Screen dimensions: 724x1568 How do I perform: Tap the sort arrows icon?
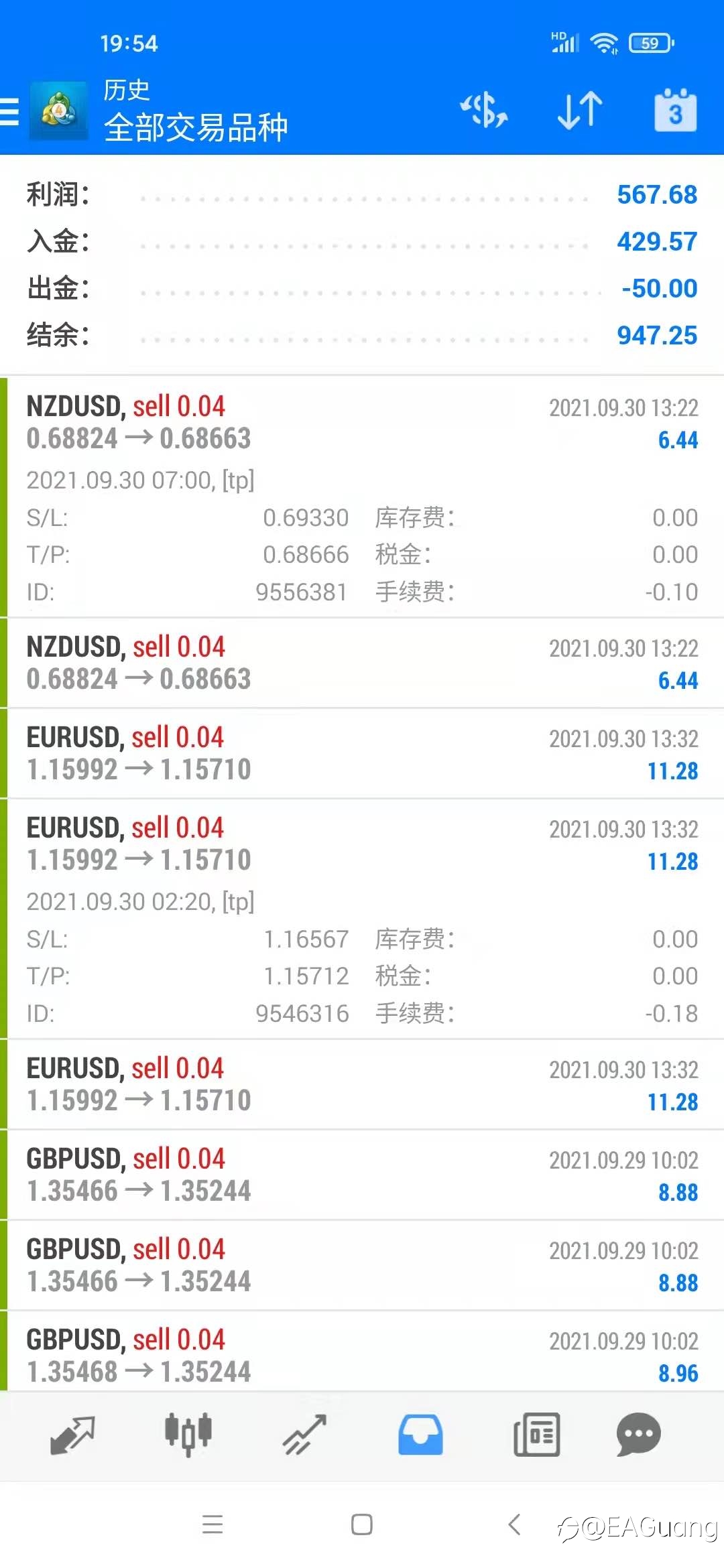[580, 111]
